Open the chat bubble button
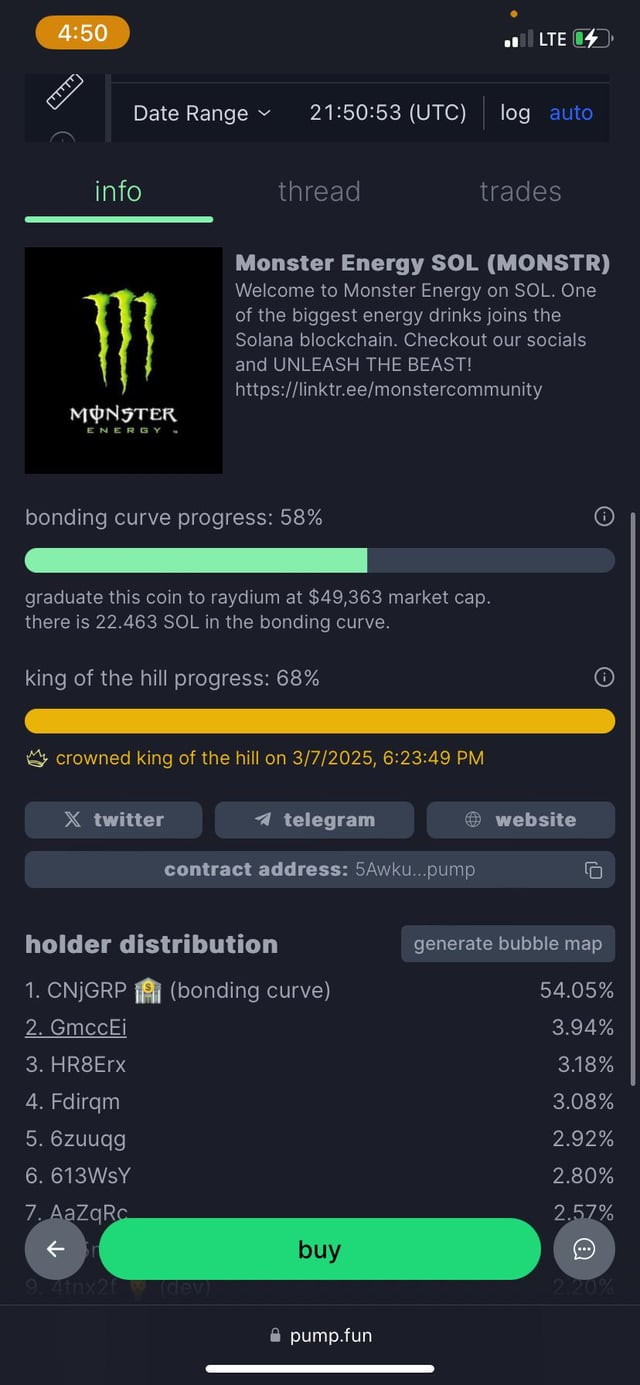Image resolution: width=640 pixels, height=1385 pixels. pyautogui.click(x=584, y=1249)
